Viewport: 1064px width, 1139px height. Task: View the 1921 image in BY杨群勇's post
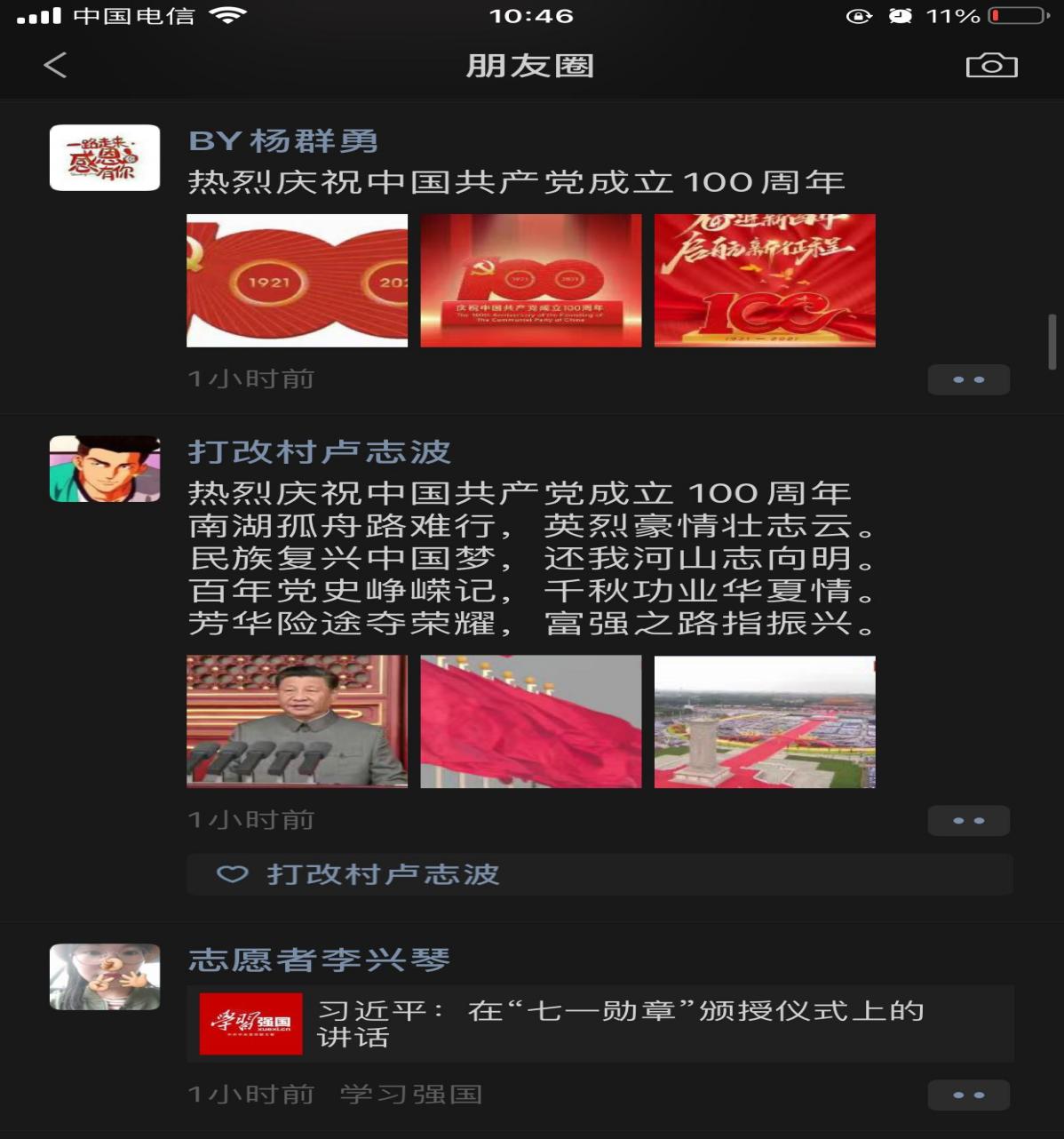297,281
